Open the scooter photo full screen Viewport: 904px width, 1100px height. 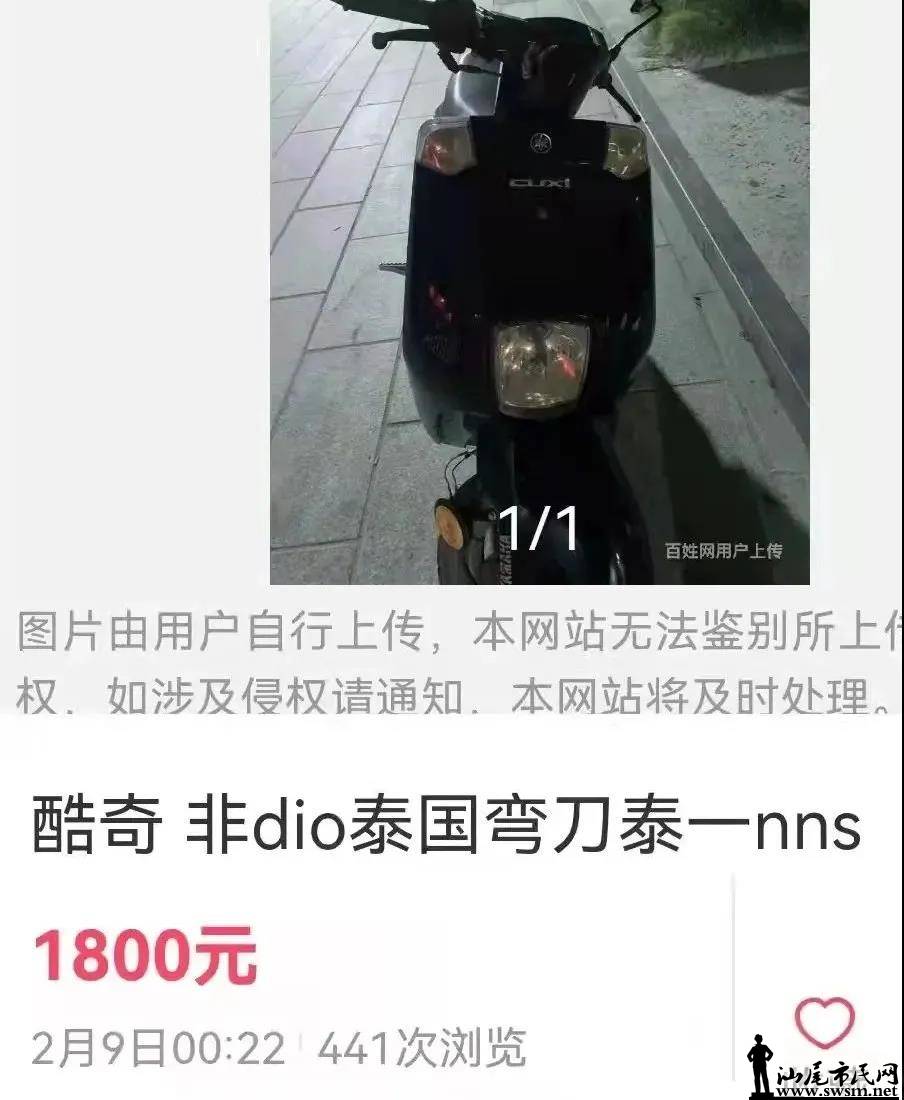[x=539, y=290]
